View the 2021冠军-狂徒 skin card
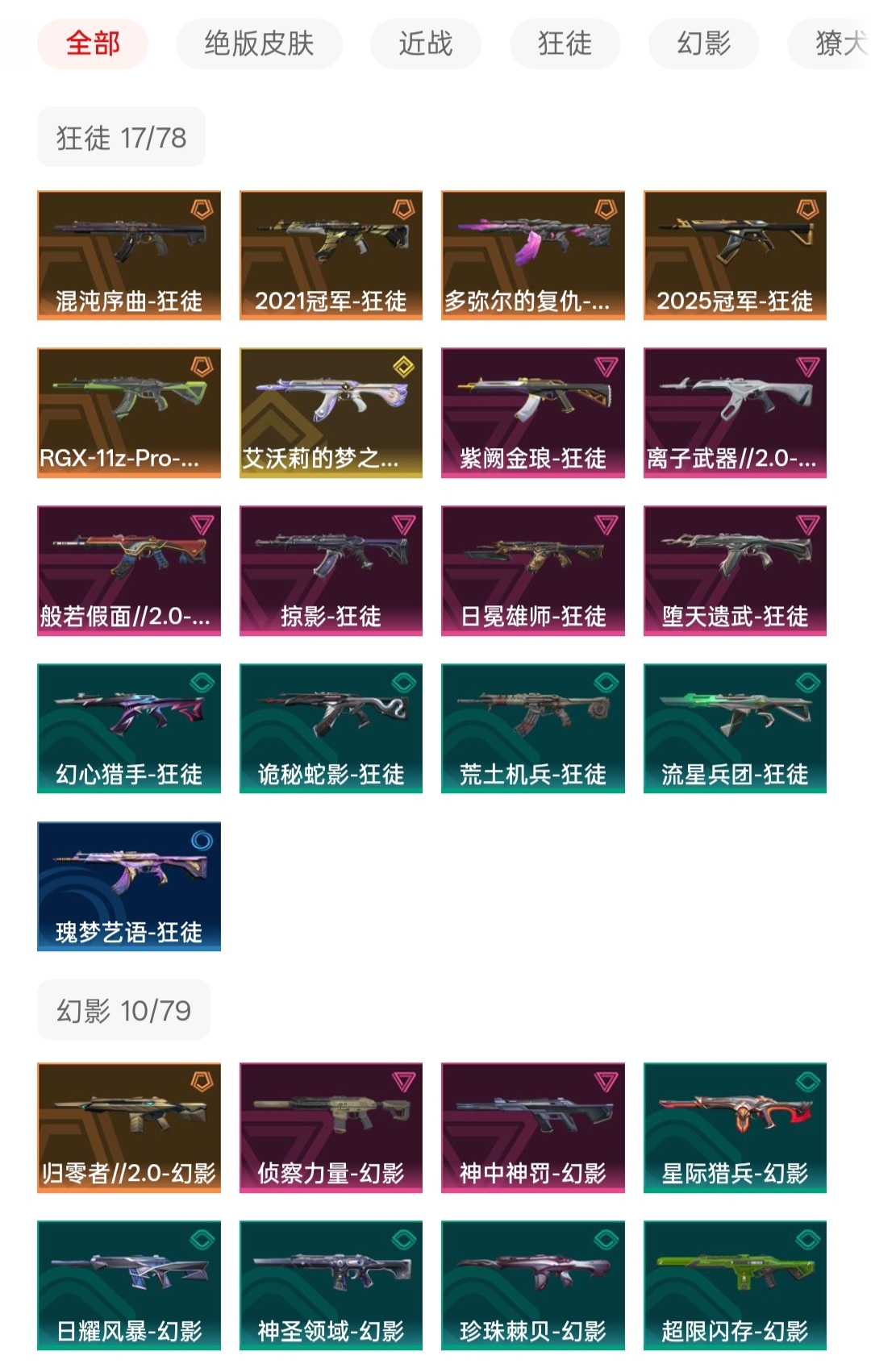The width and height of the screenshot is (871, 1372). (x=331, y=255)
